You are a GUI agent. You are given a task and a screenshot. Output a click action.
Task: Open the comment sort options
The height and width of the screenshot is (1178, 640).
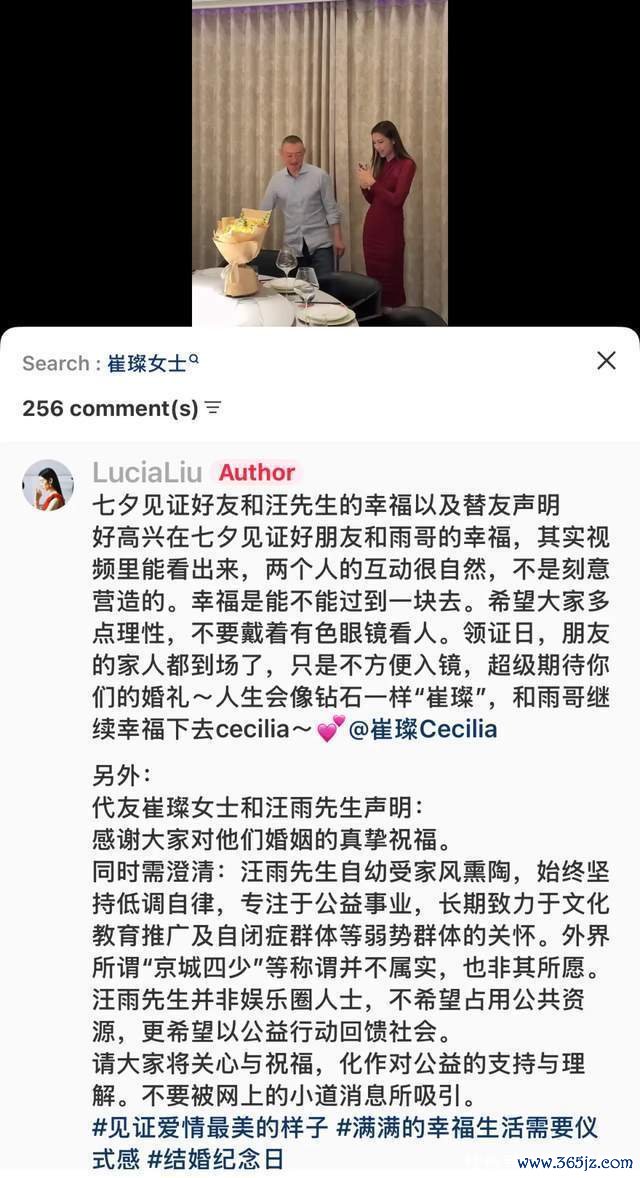tap(213, 408)
